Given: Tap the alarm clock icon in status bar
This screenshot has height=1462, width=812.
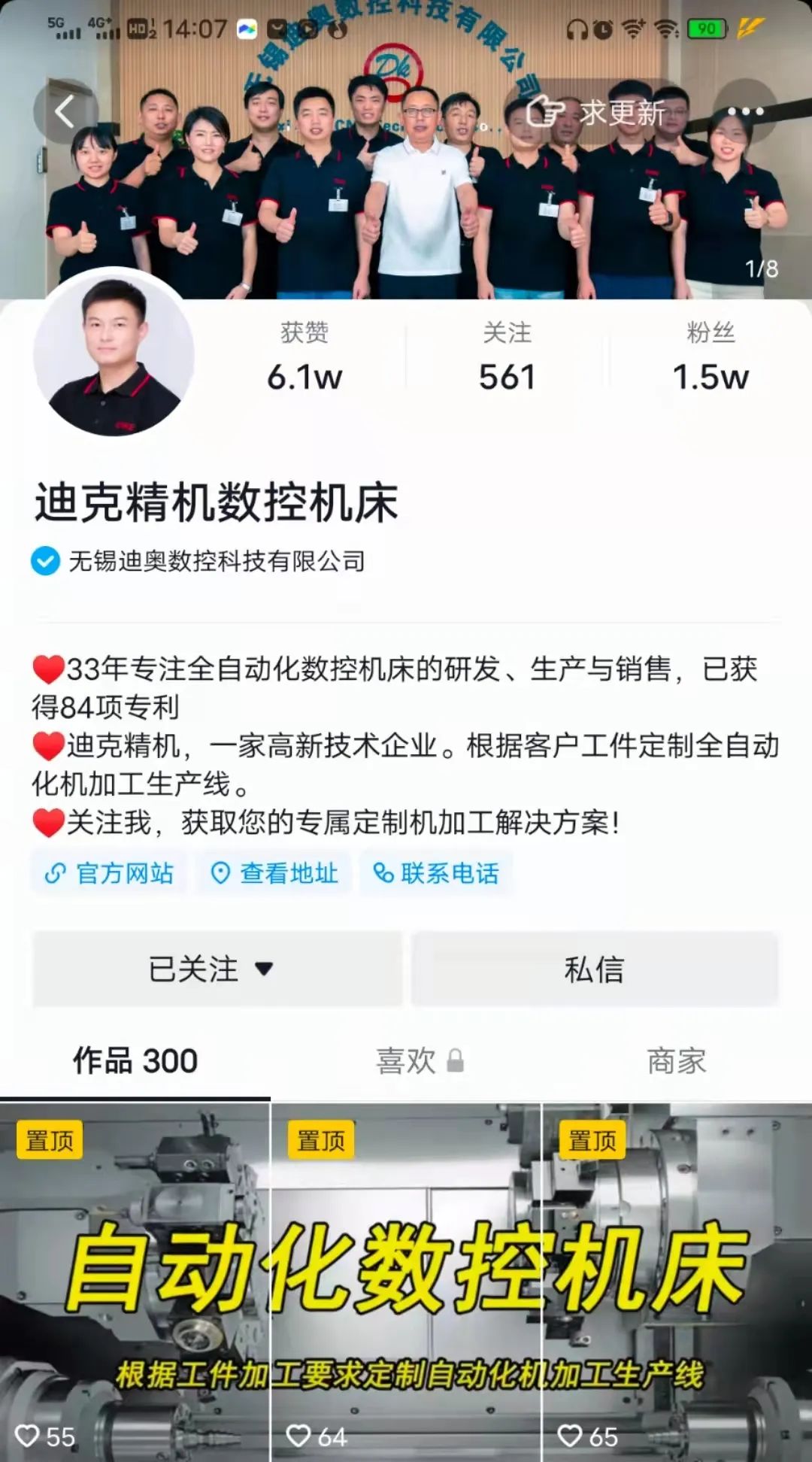Looking at the screenshot, I should pos(604,29).
